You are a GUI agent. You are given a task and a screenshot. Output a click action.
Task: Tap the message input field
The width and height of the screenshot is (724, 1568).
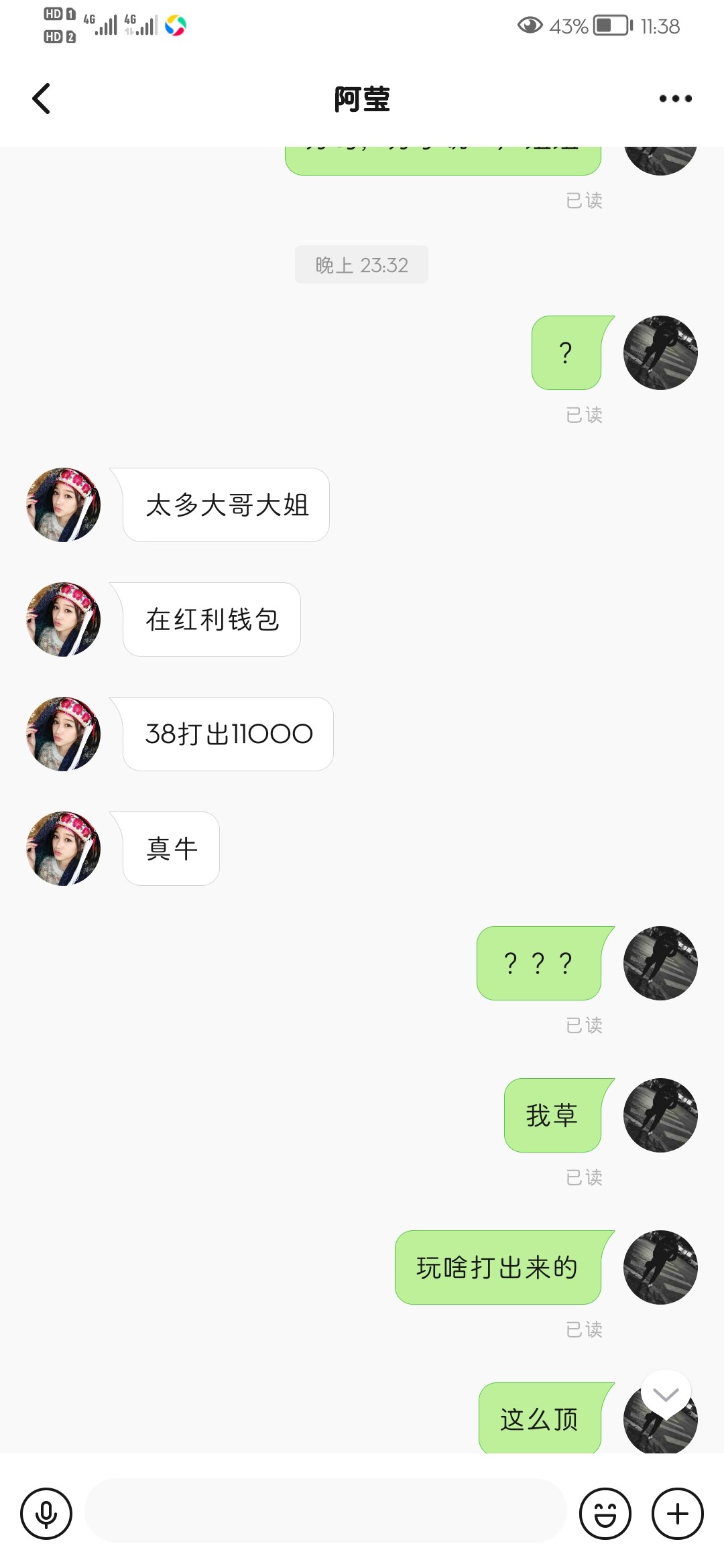[x=324, y=1512]
